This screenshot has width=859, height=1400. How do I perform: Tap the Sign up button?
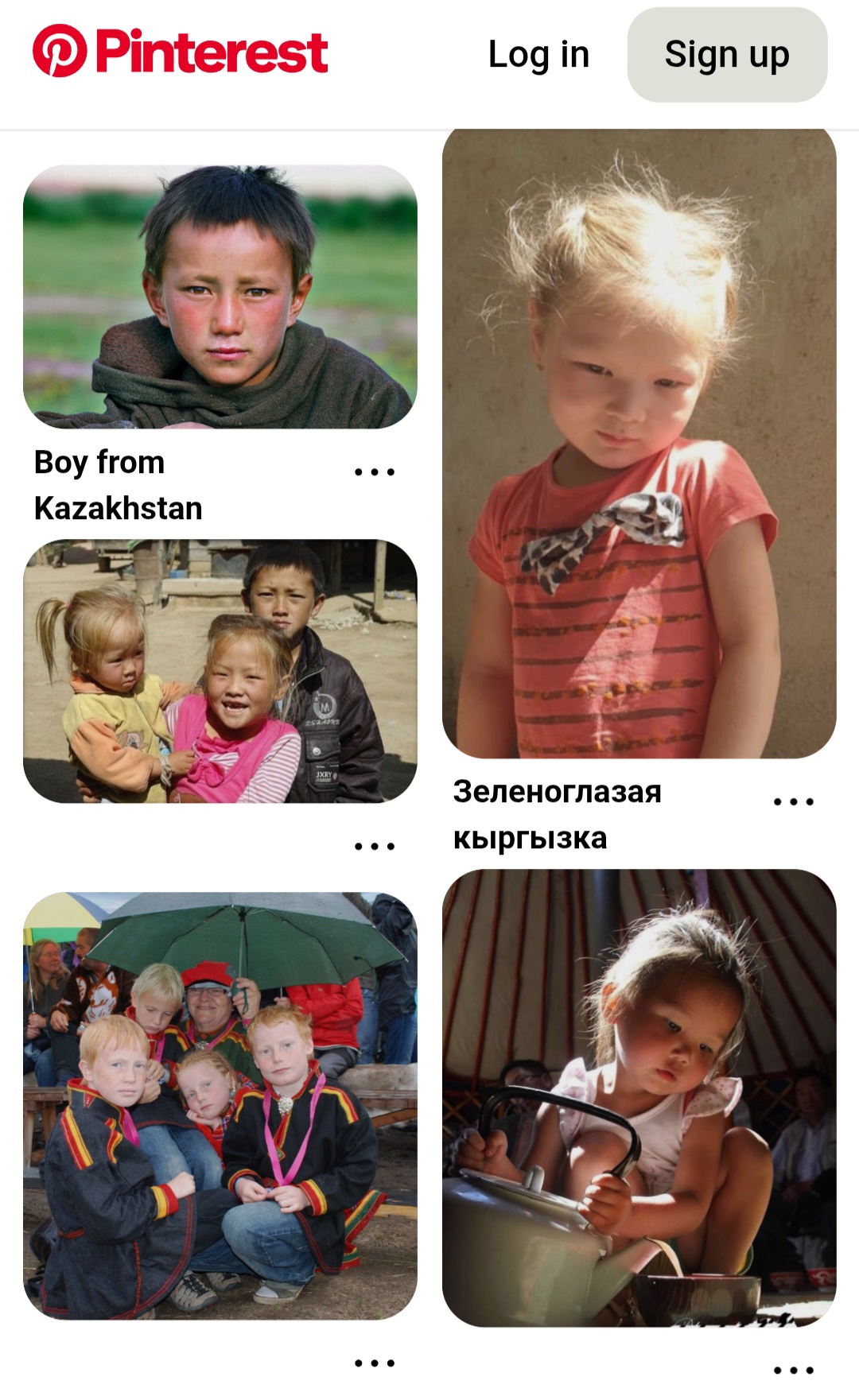click(727, 55)
